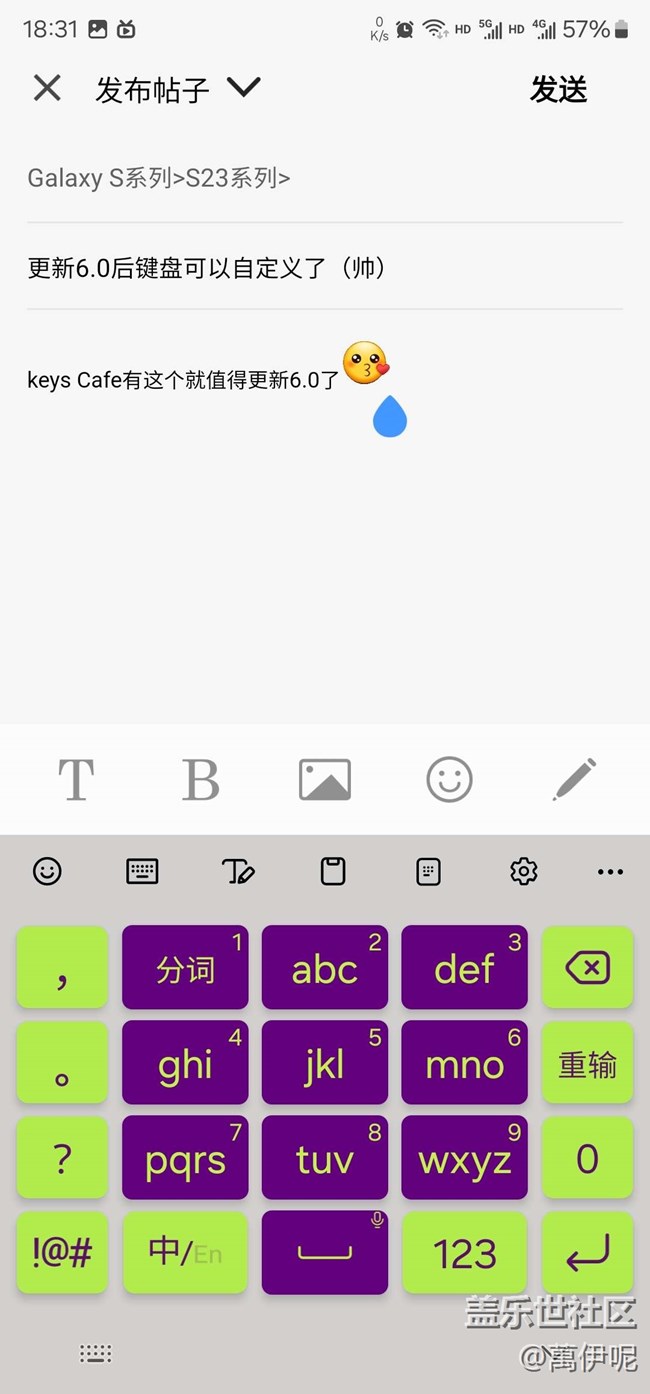This screenshot has width=650, height=1394.
Task: Tap the pencil edit tool
Action: point(574,780)
